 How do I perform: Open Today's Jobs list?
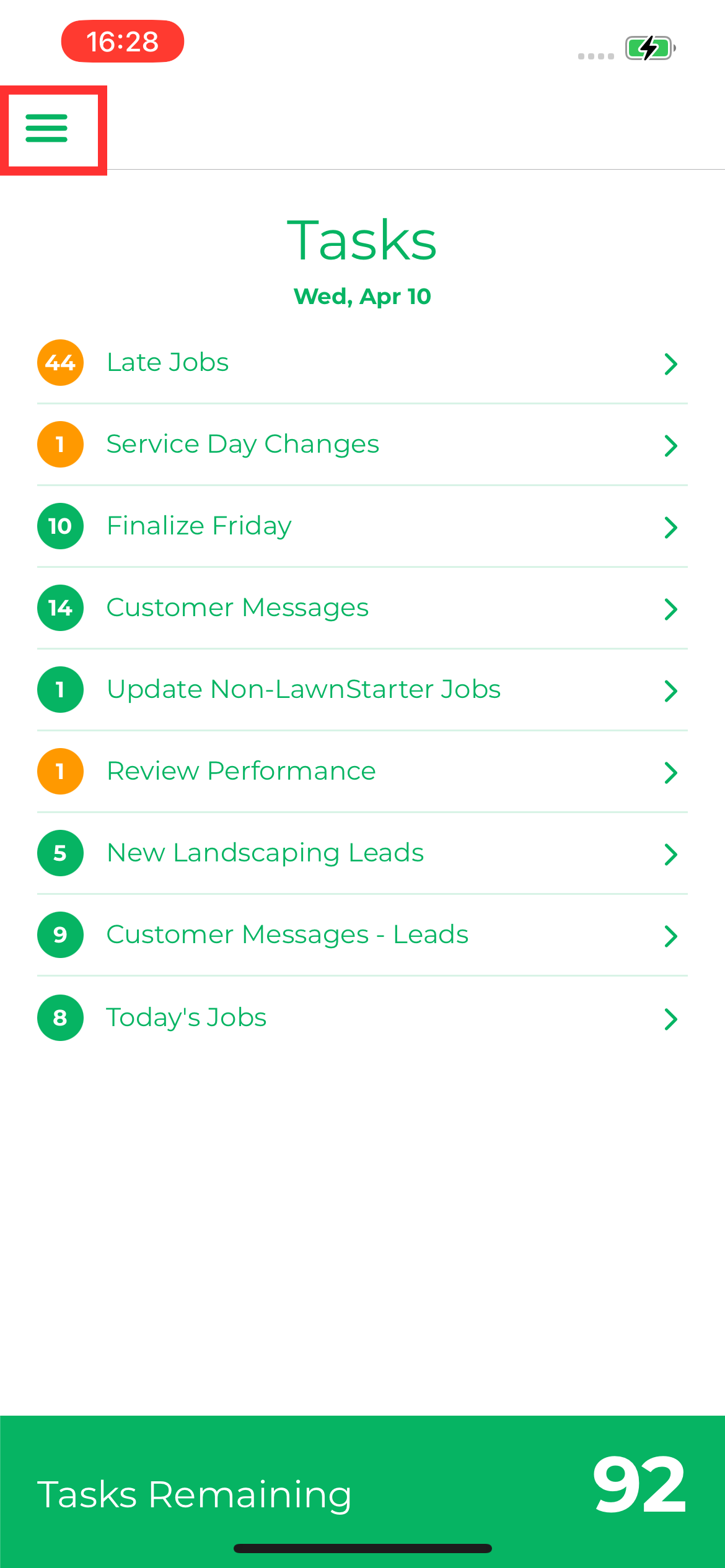click(362, 1017)
